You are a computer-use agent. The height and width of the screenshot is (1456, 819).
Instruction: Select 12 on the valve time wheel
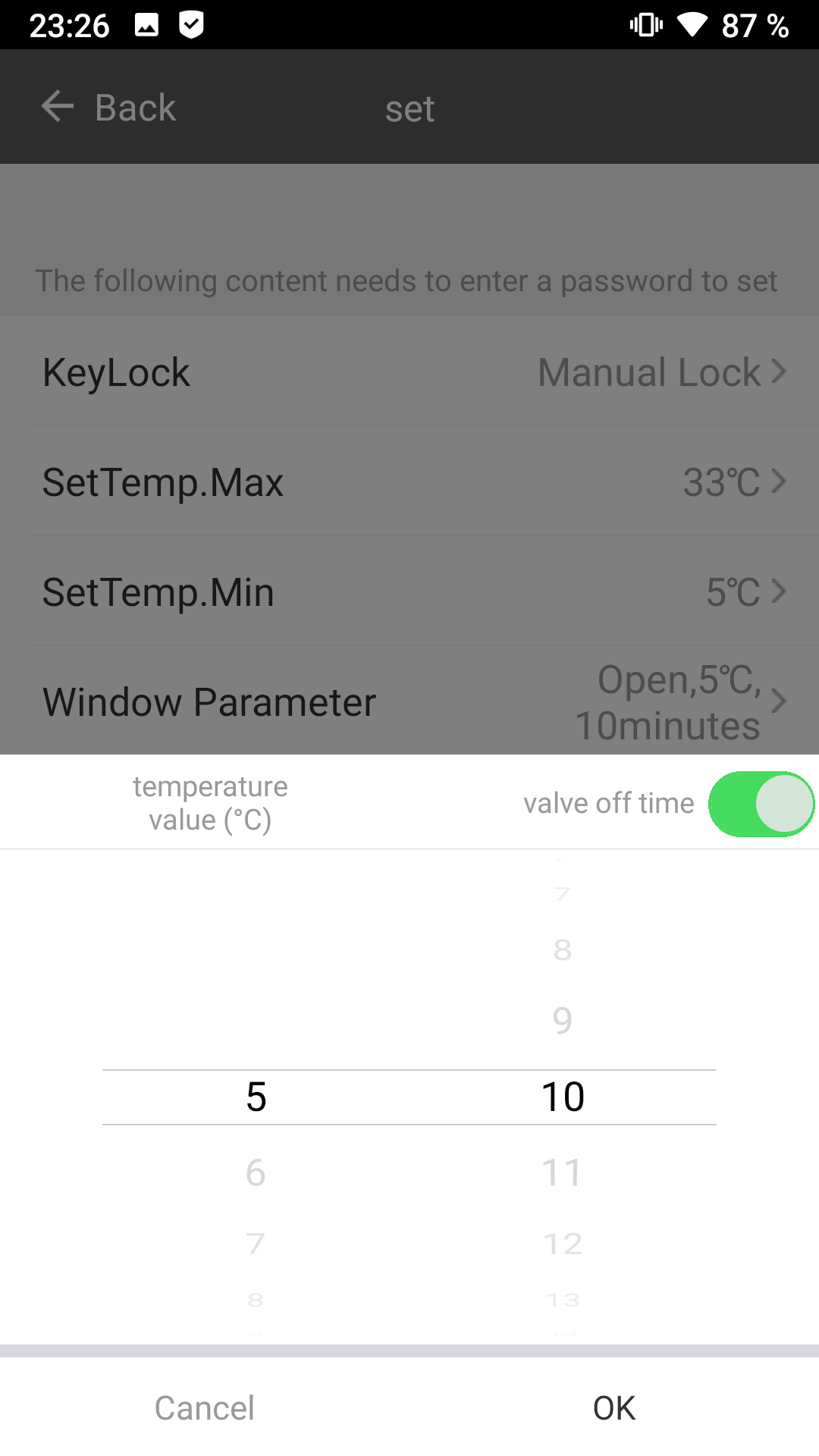(560, 1243)
